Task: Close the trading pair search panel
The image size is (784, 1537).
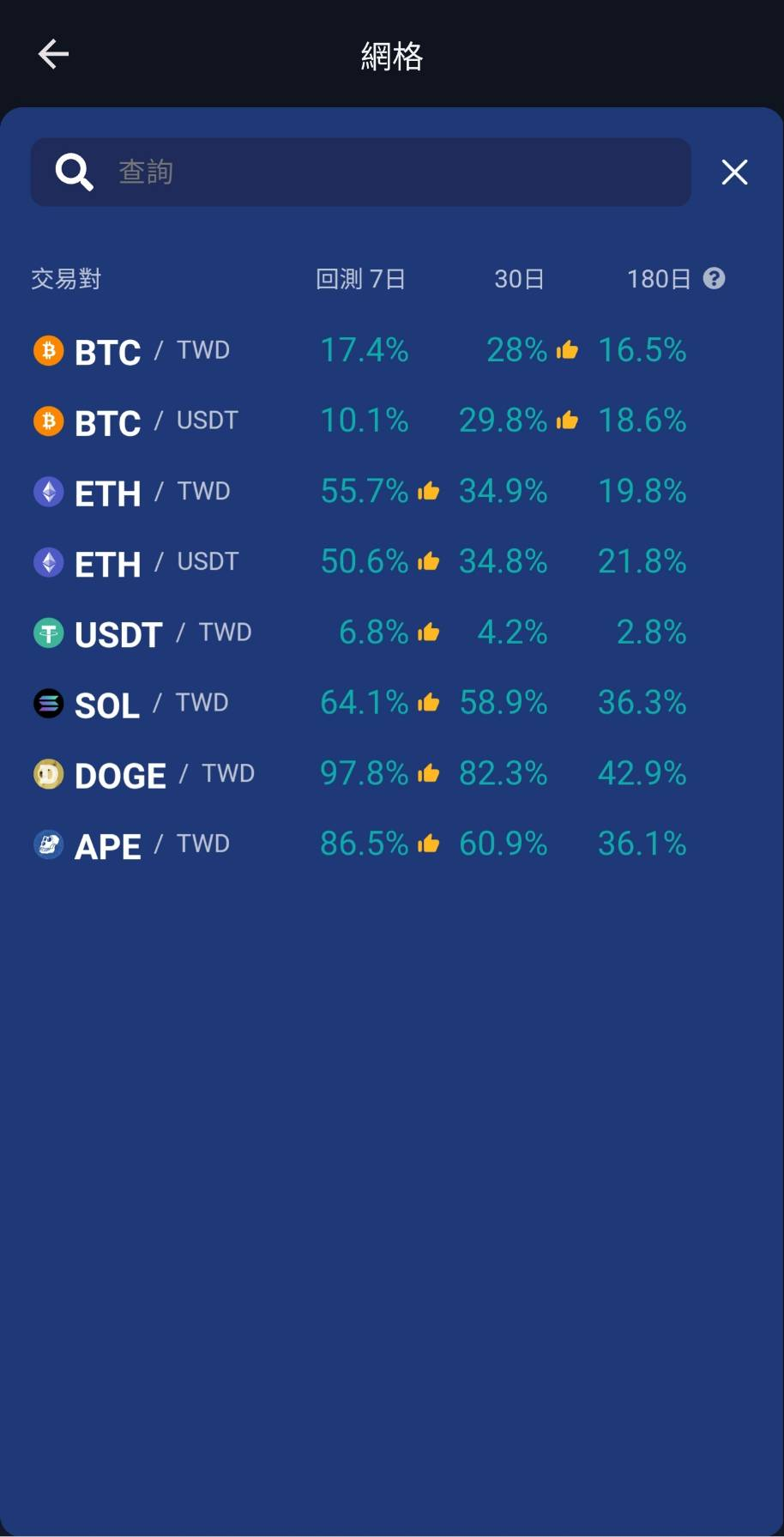Action: click(734, 172)
